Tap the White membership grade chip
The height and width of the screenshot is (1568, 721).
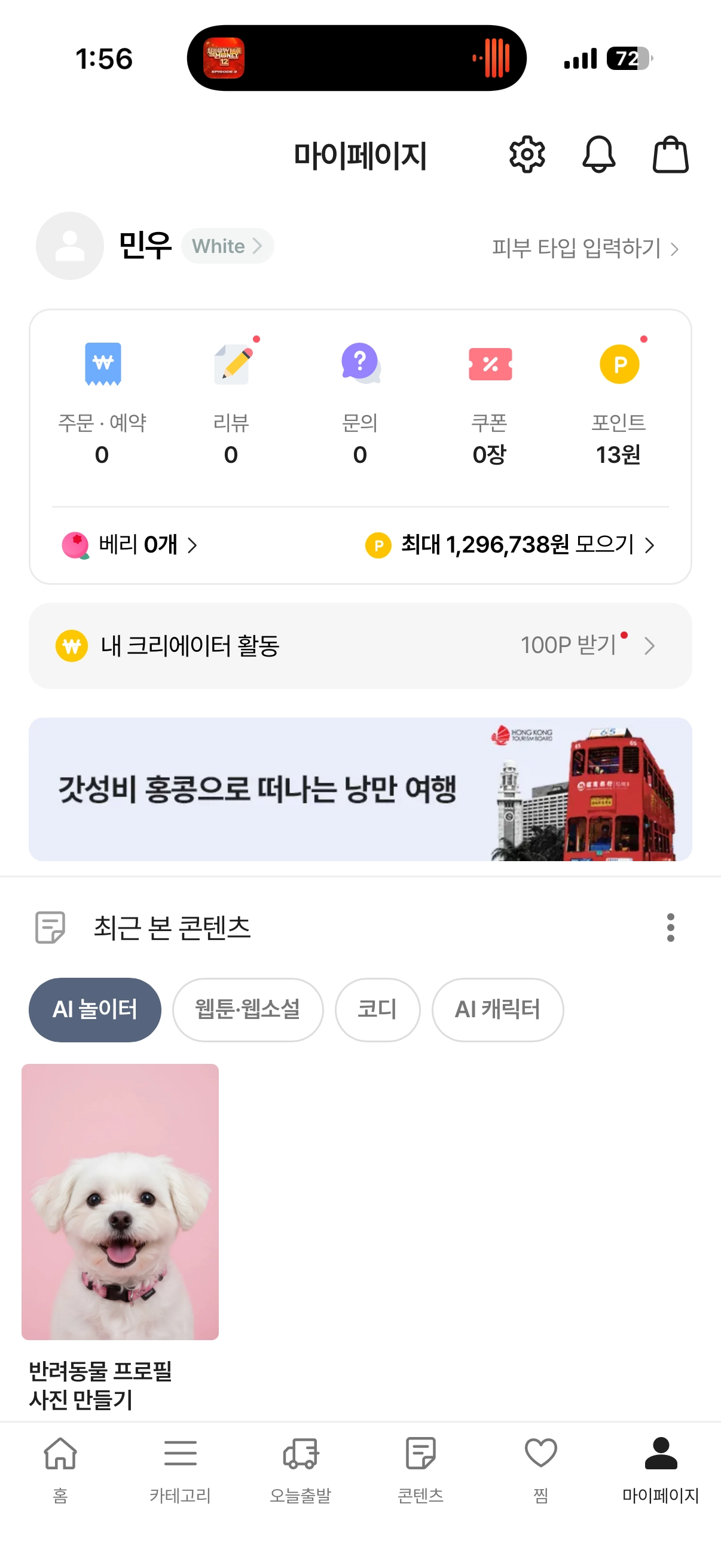click(x=227, y=246)
